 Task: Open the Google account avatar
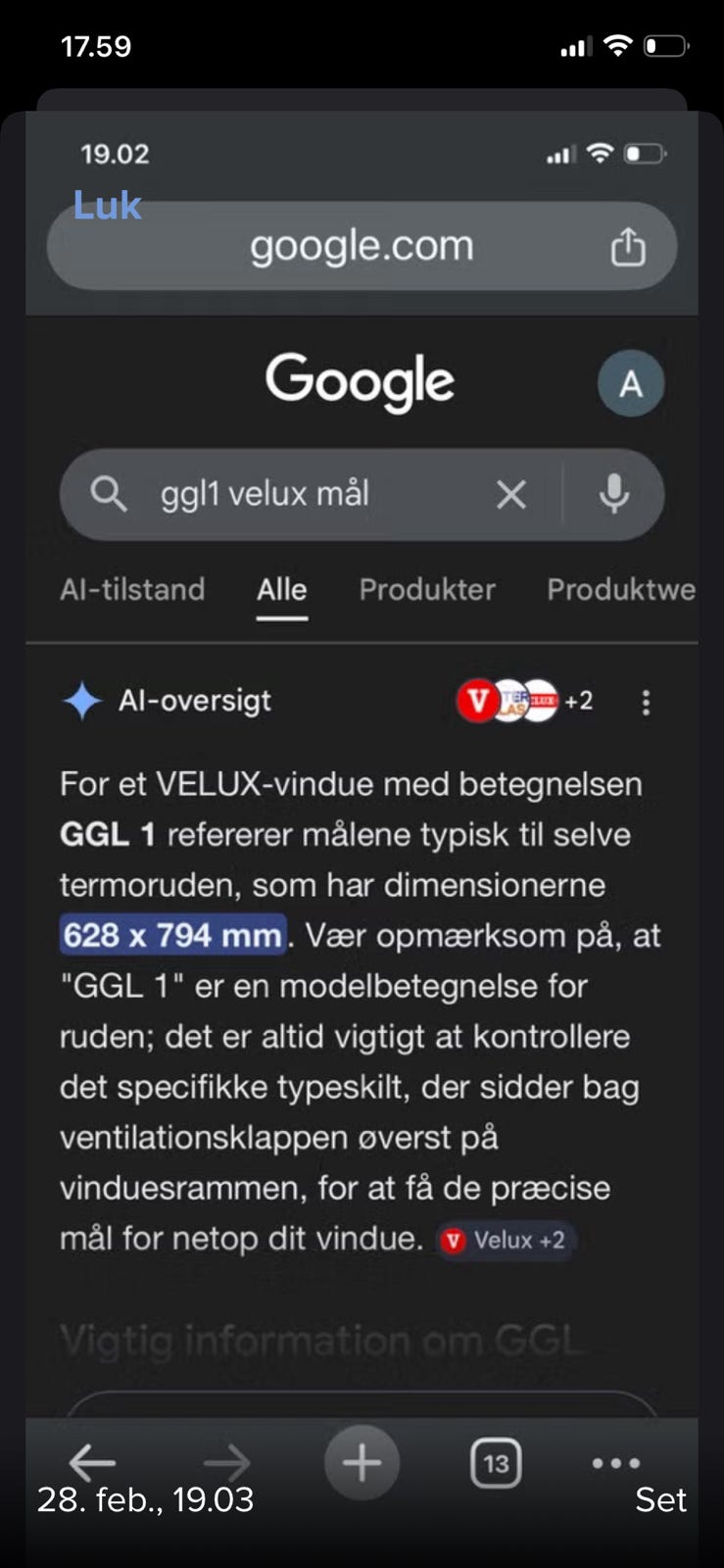pyautogui.click(x=631, y=383)
